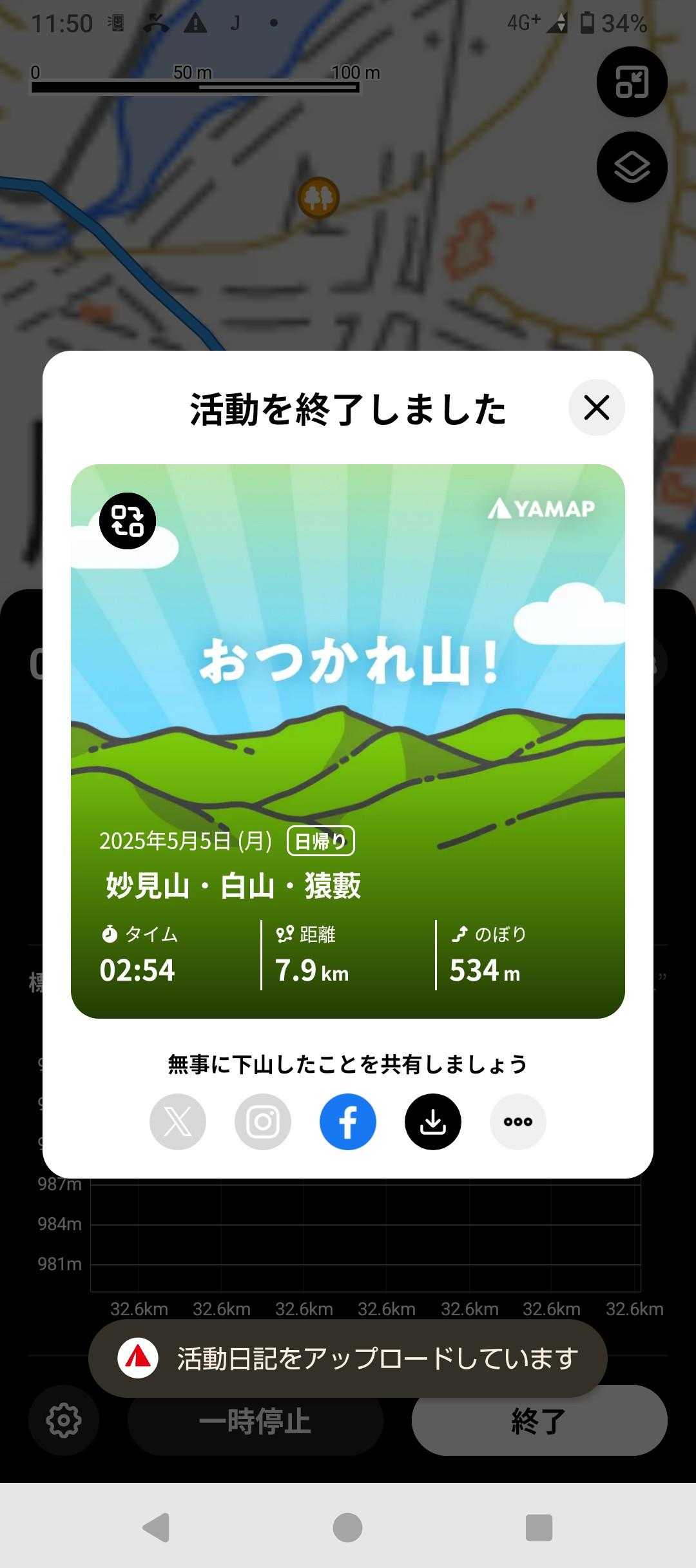Open more sharing options
Screen dimensions: 696x1568
pos(518,1122)
